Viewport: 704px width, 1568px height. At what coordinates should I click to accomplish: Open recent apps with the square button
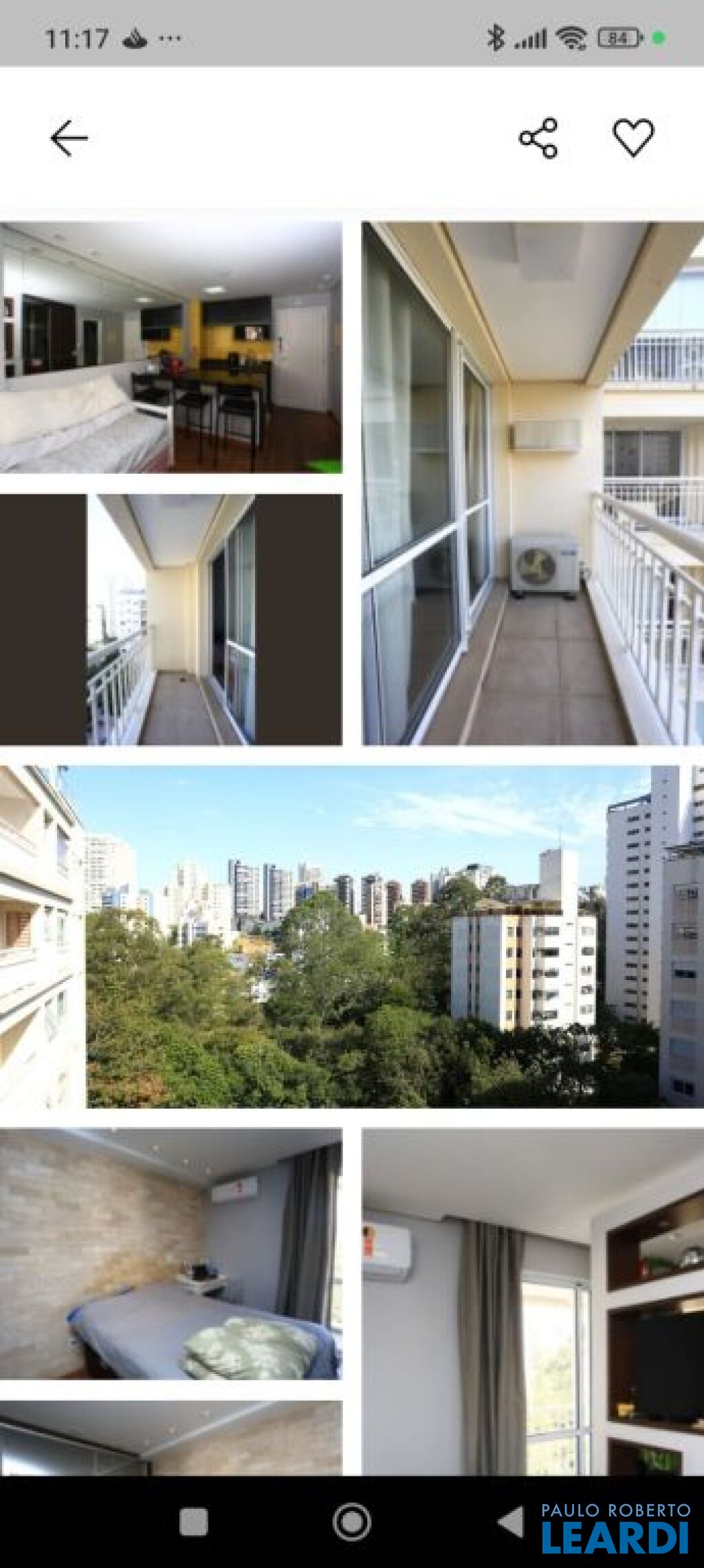point(193,1522)
